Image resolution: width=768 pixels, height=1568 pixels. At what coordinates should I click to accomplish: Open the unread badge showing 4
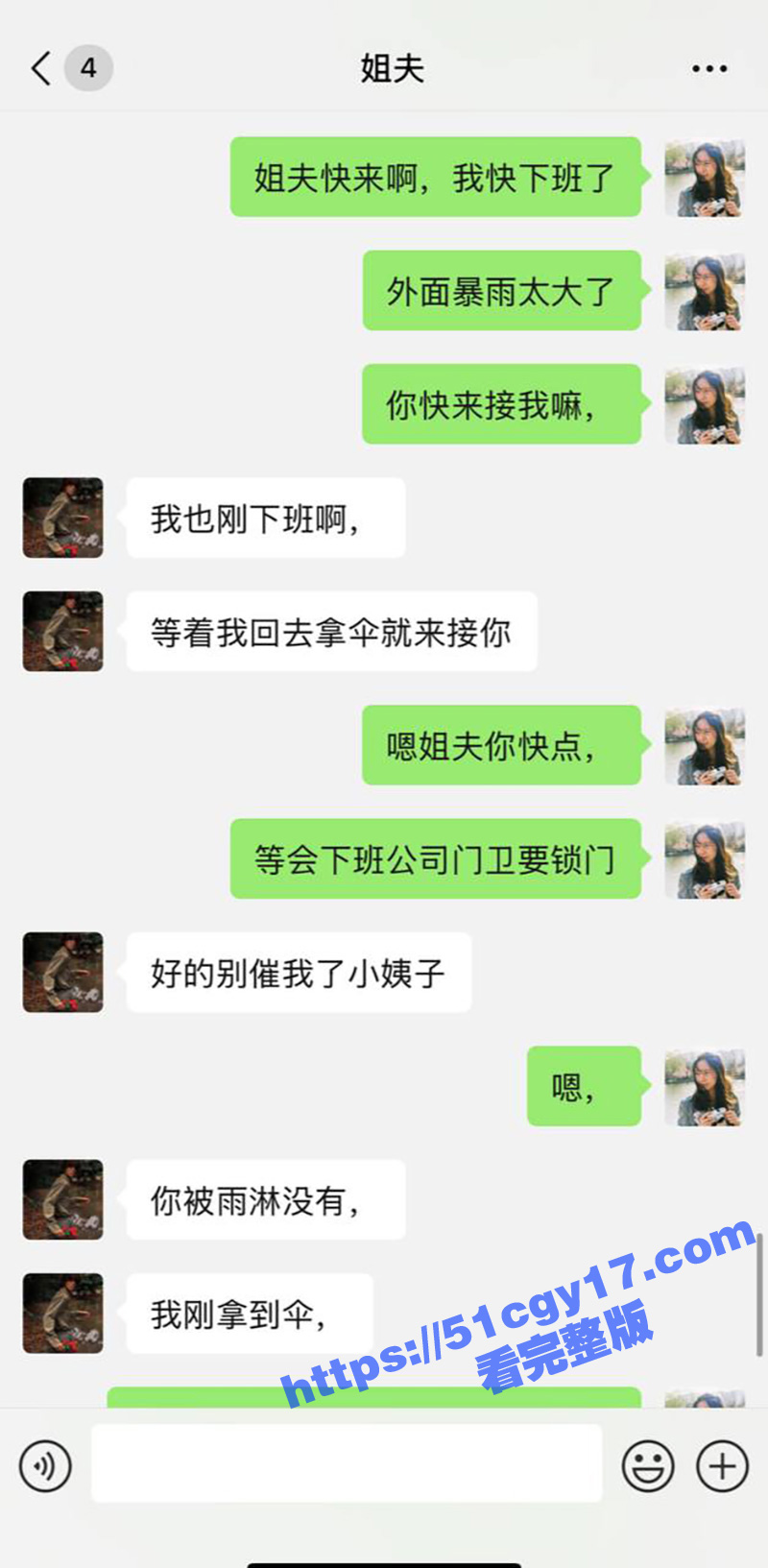[x=86, y=68]
